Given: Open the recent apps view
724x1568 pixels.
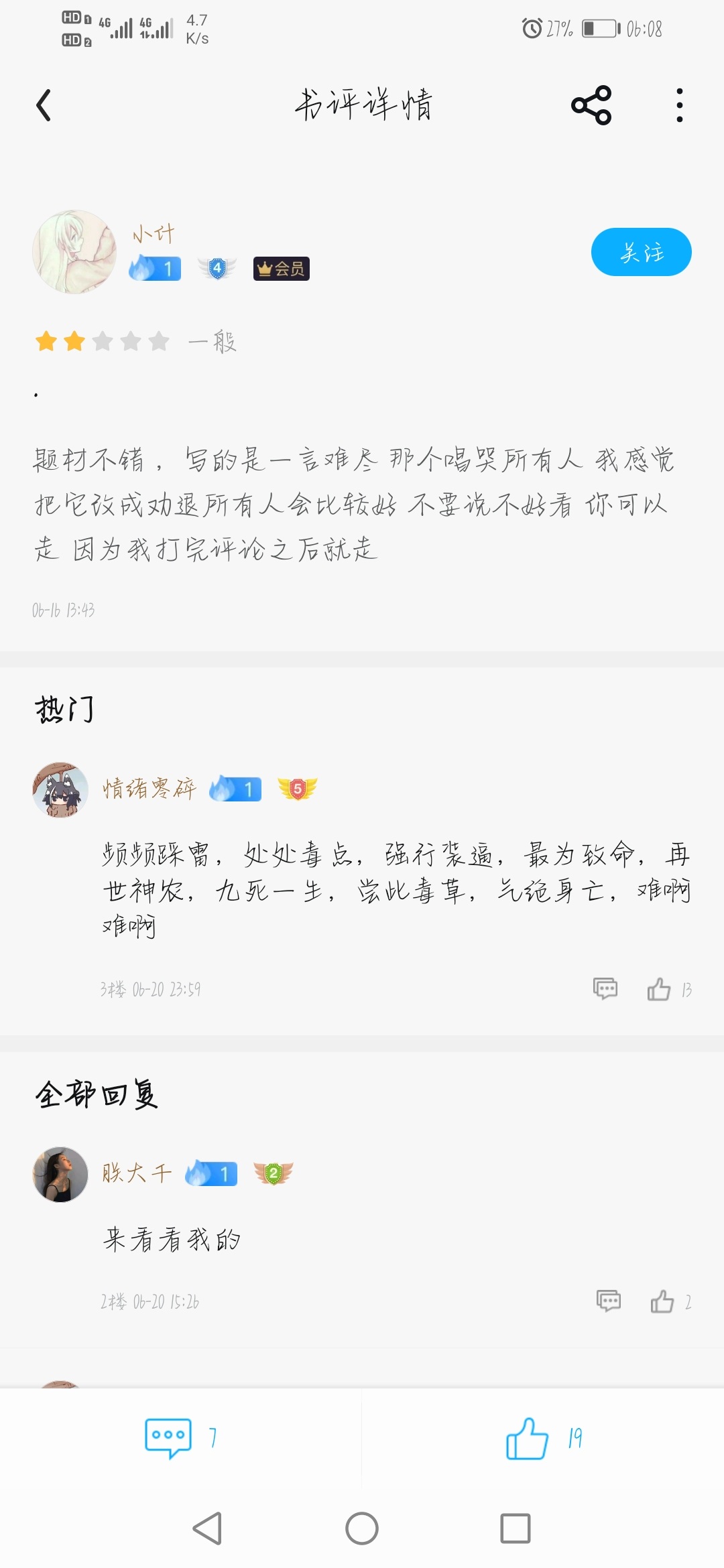Looking at the screenshot, I should [x=516, y=1528].
